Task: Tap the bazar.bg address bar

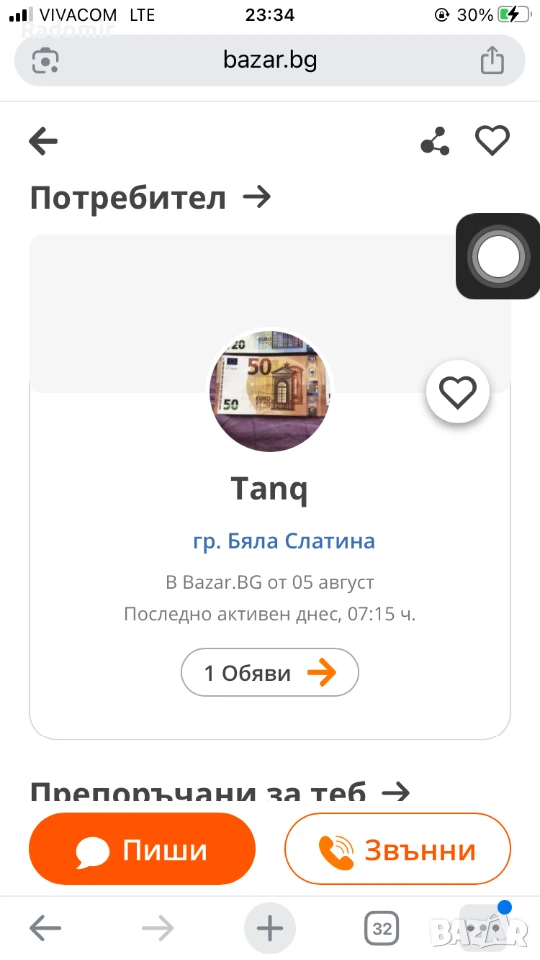Action: point(270,61)
